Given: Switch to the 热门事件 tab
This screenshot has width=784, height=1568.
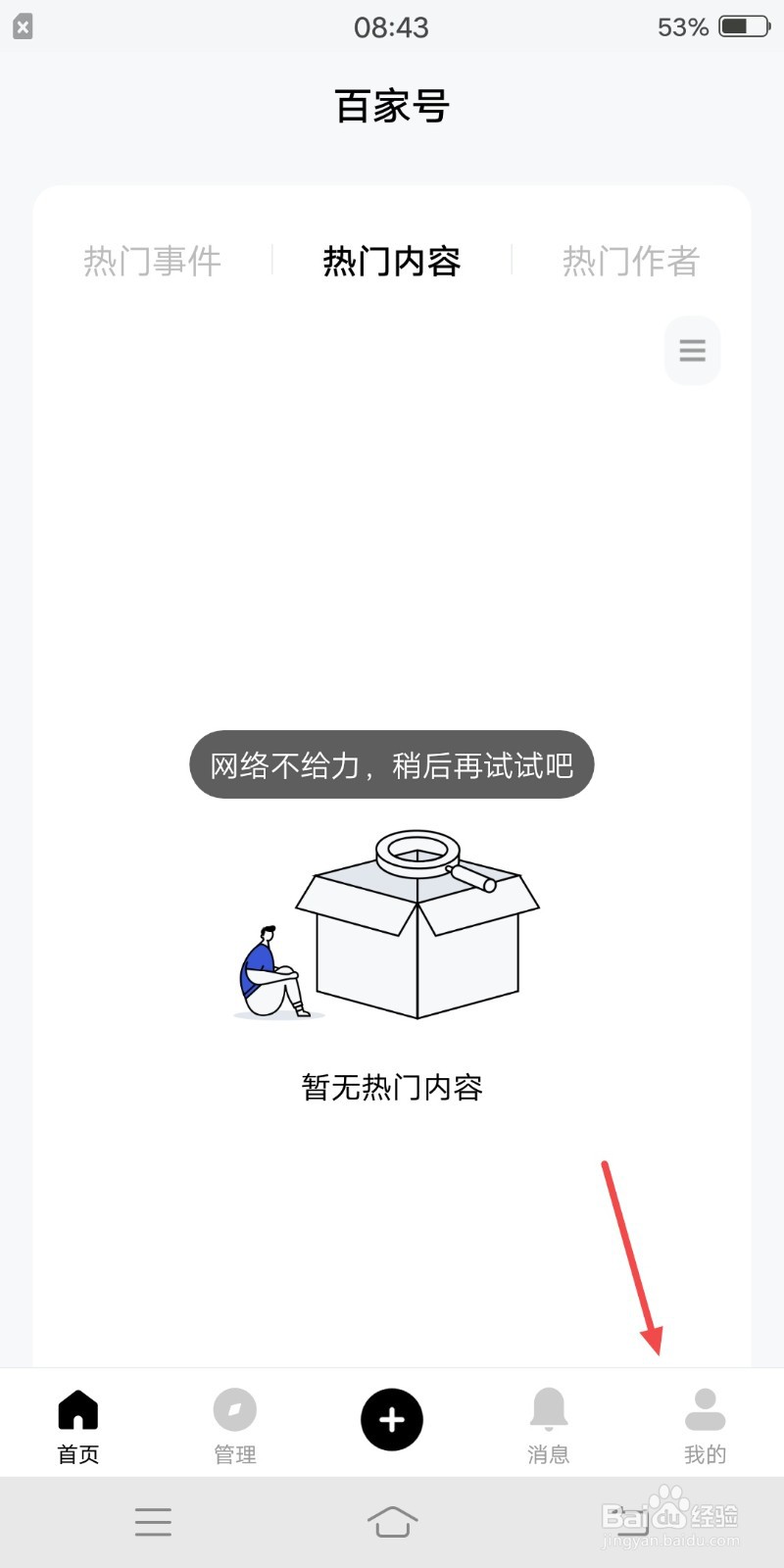Looking at the screenshot, I should tap(153, 261).
